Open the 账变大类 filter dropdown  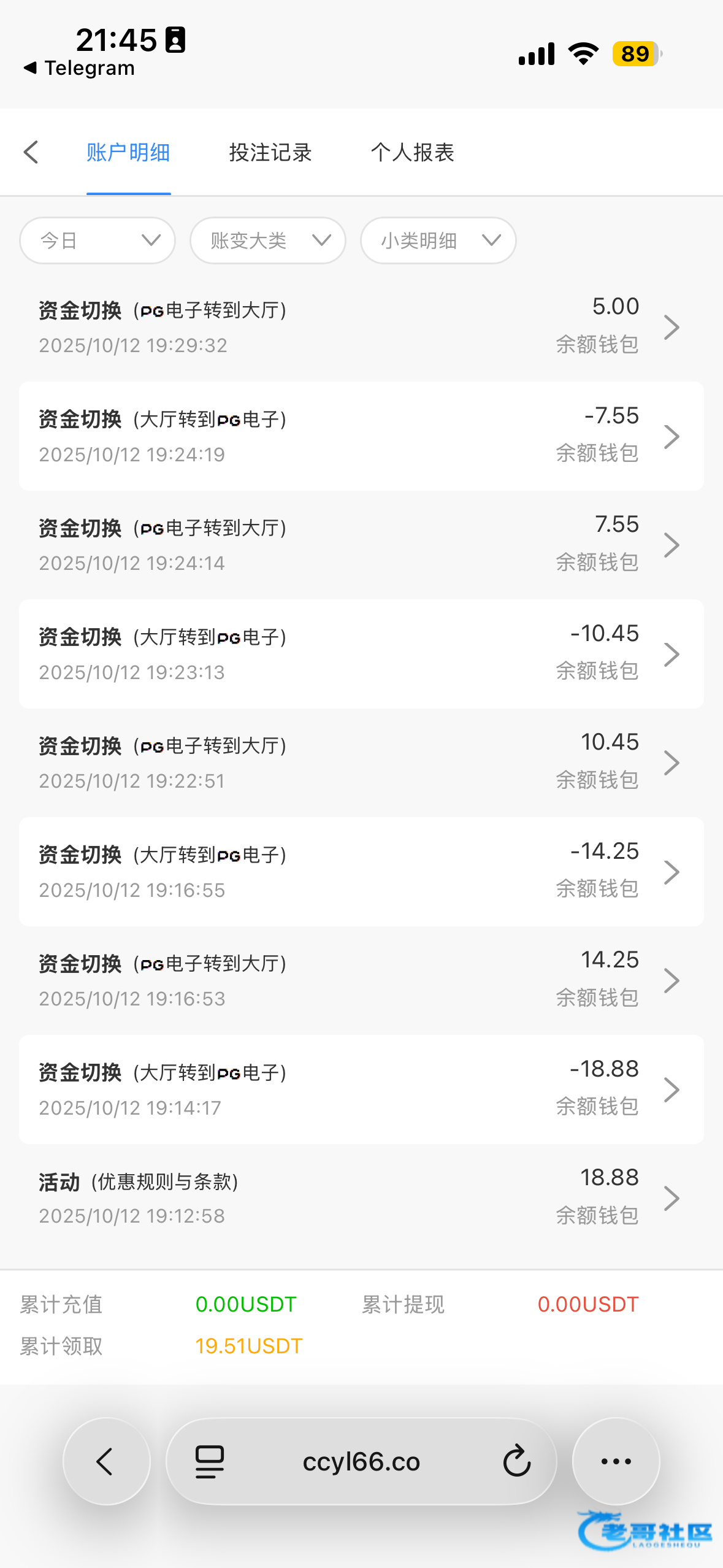tap(268, 240)
